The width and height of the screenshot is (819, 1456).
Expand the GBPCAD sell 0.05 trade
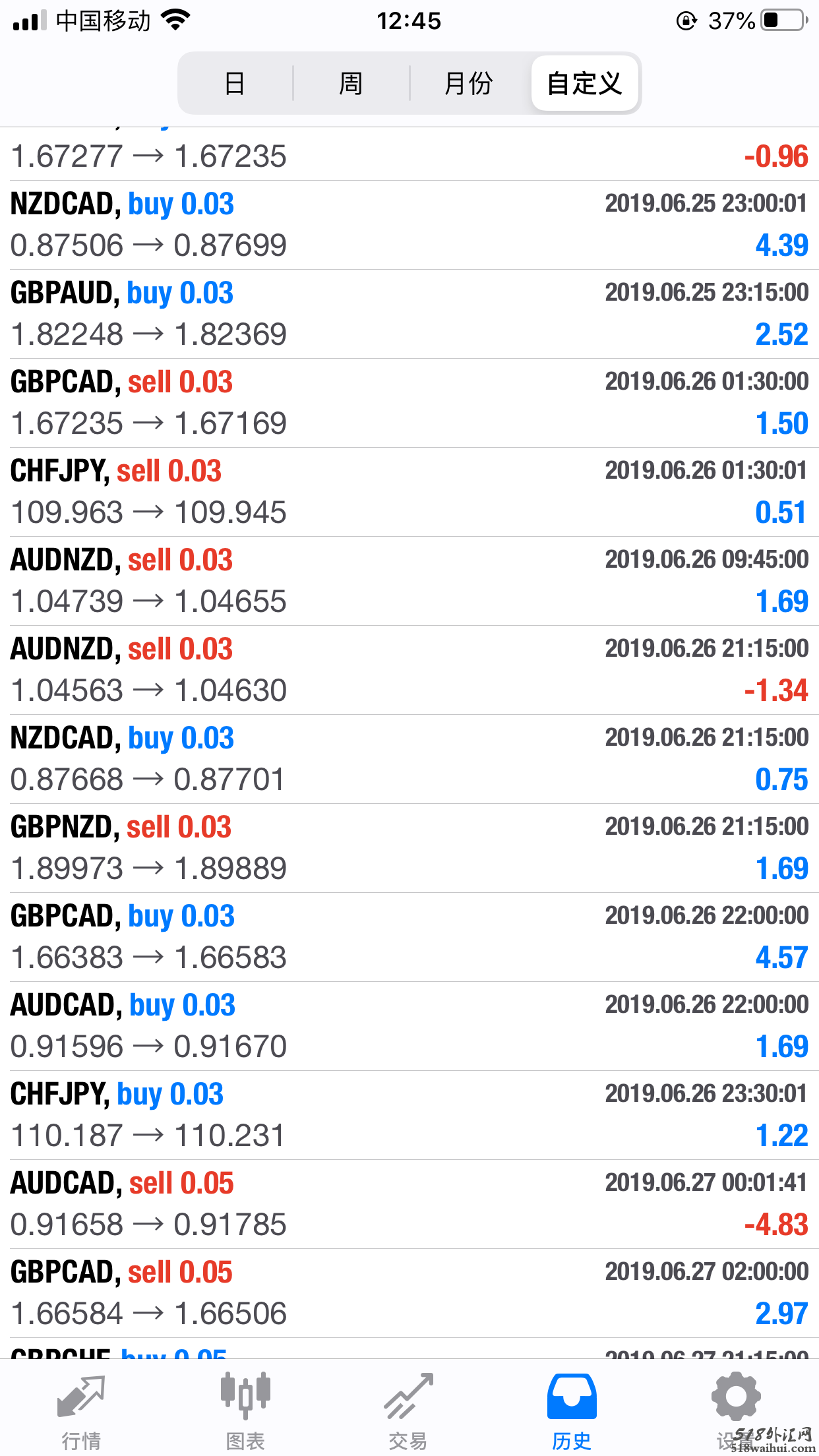click(409, 1293)
